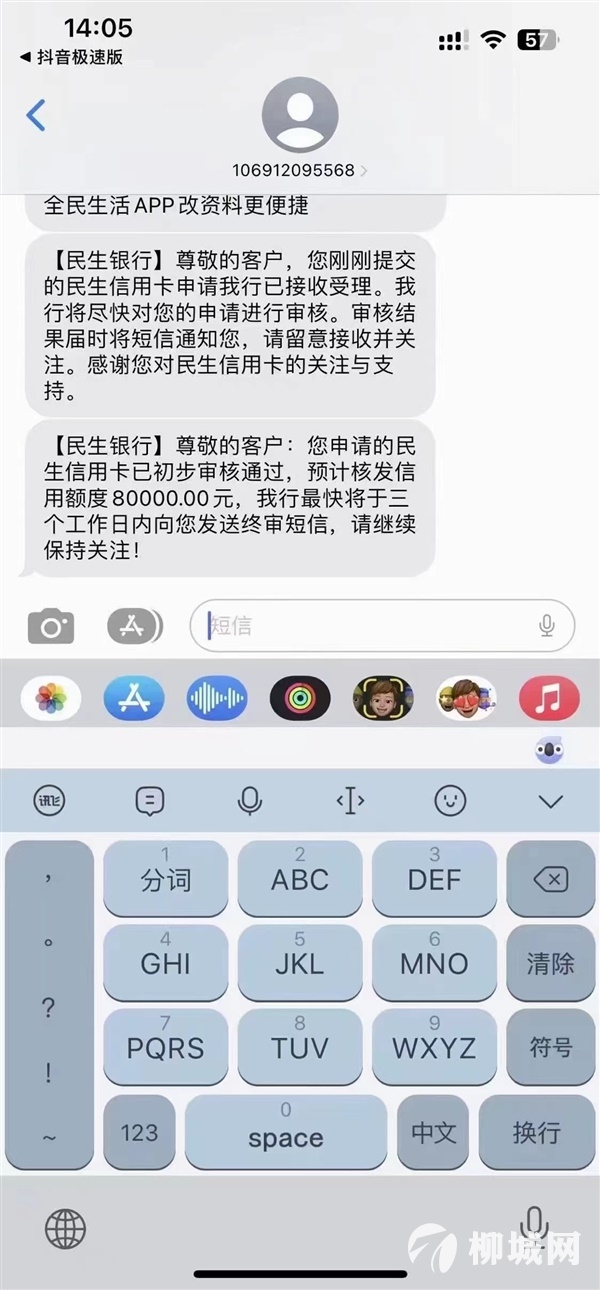Image resolution: width=600 pixels, height=1290 pixels.
Task: Go back to the message list
Action: 36,115
